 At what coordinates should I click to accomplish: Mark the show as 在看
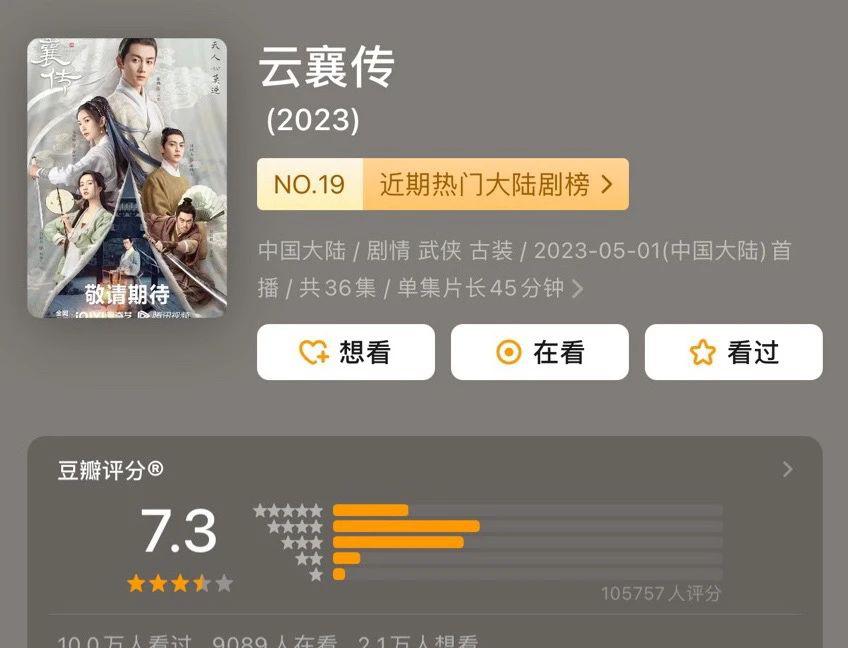click(539, 352)
